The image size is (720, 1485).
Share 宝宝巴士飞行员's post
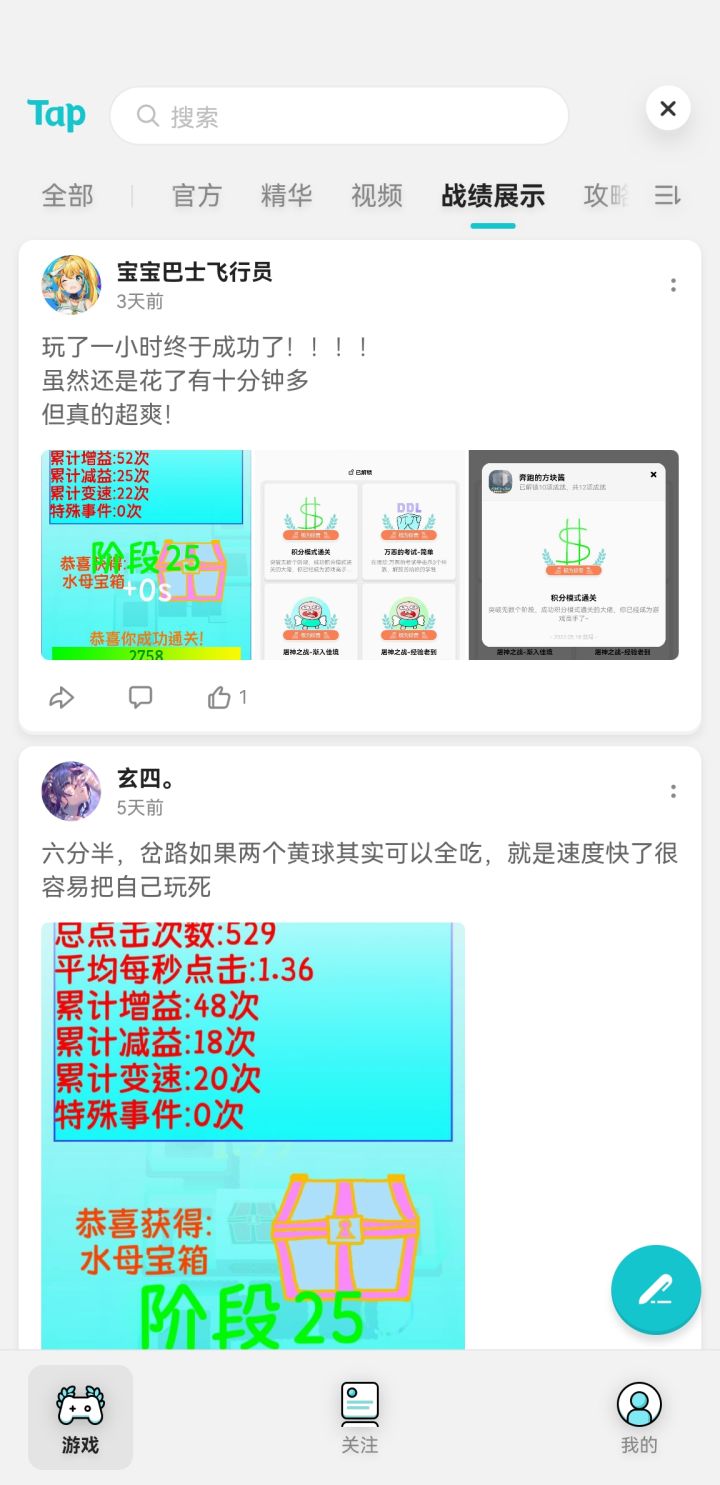(61, 697)
